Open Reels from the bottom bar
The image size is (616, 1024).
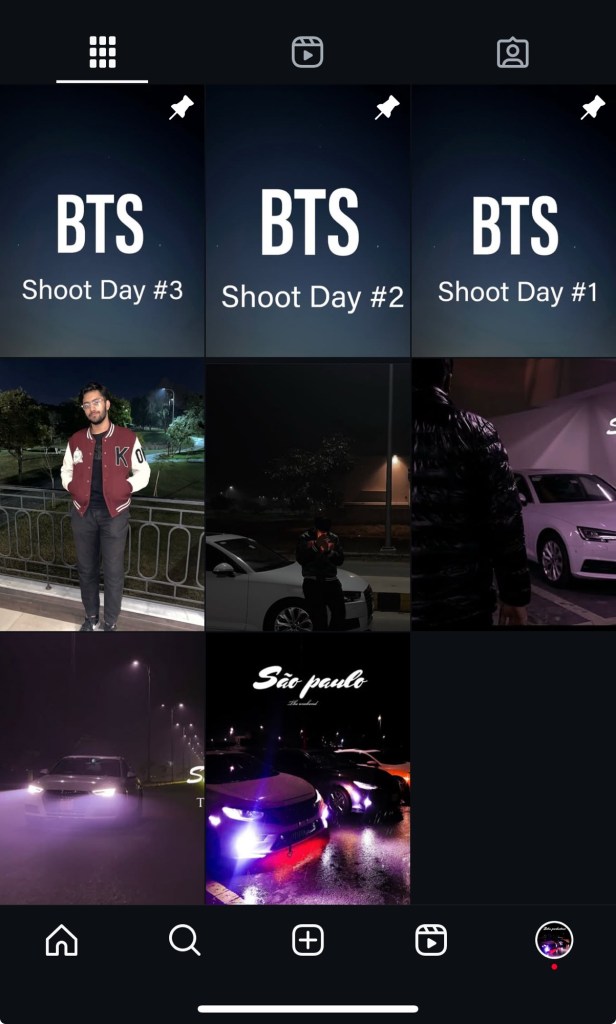pyautogui.click(x=430, y=940)
